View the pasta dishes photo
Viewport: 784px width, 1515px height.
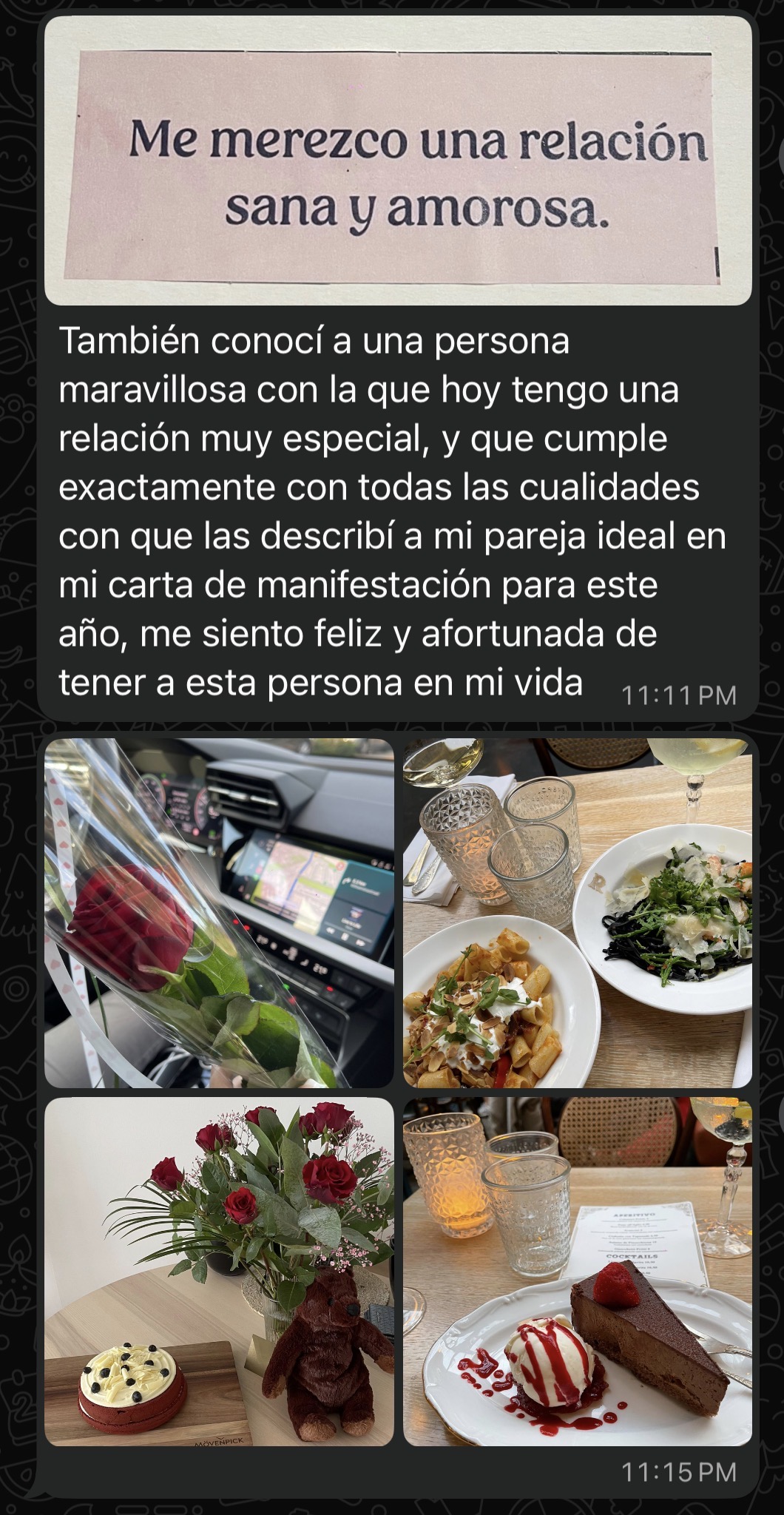(577, 913)
